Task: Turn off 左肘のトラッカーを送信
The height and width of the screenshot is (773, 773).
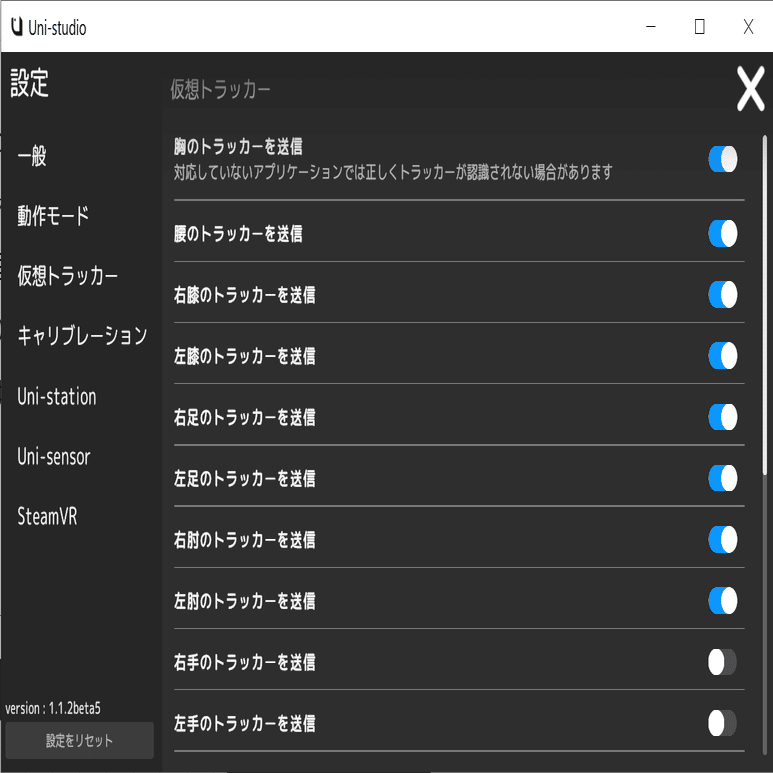Action: (722, 601)
